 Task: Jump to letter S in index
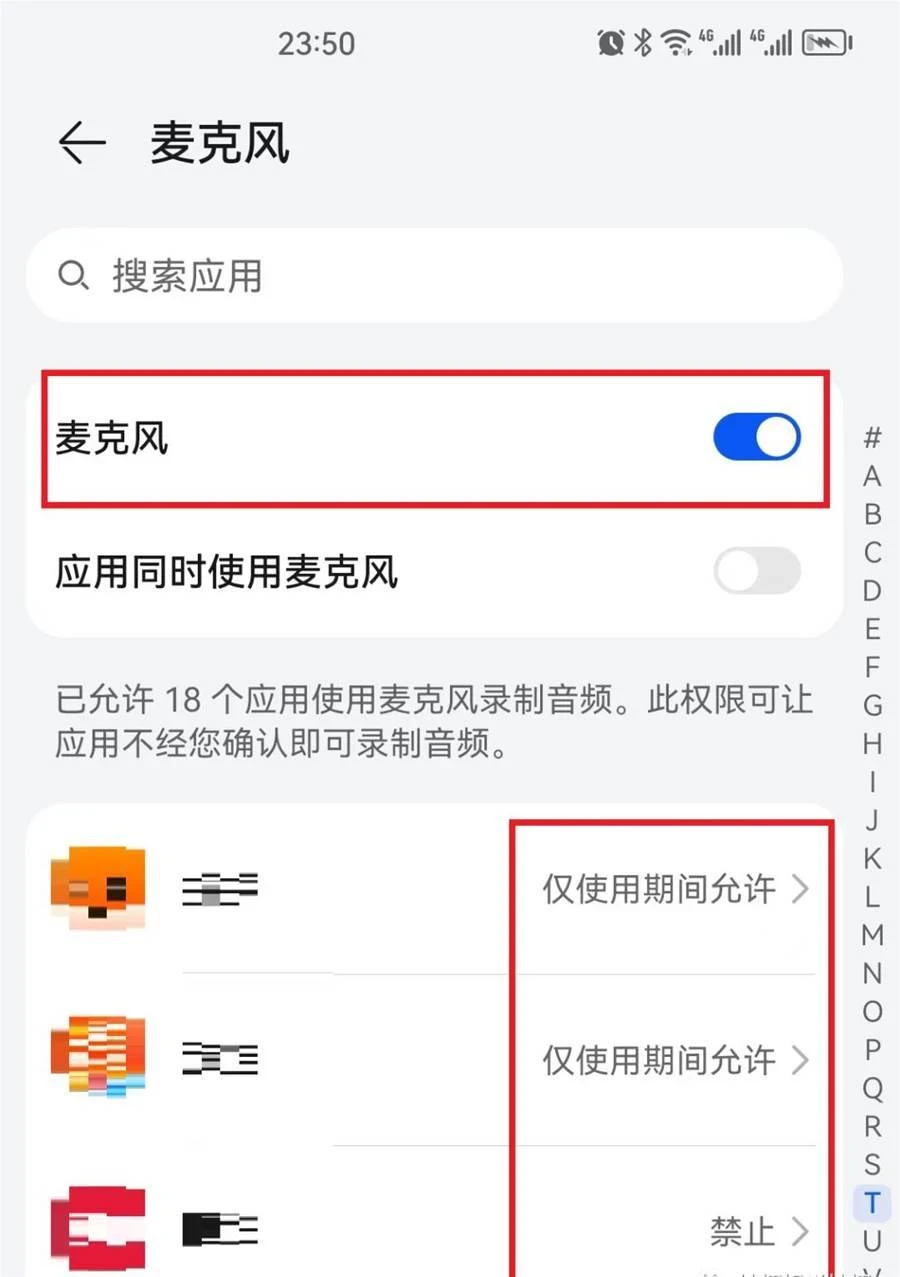872,1164
